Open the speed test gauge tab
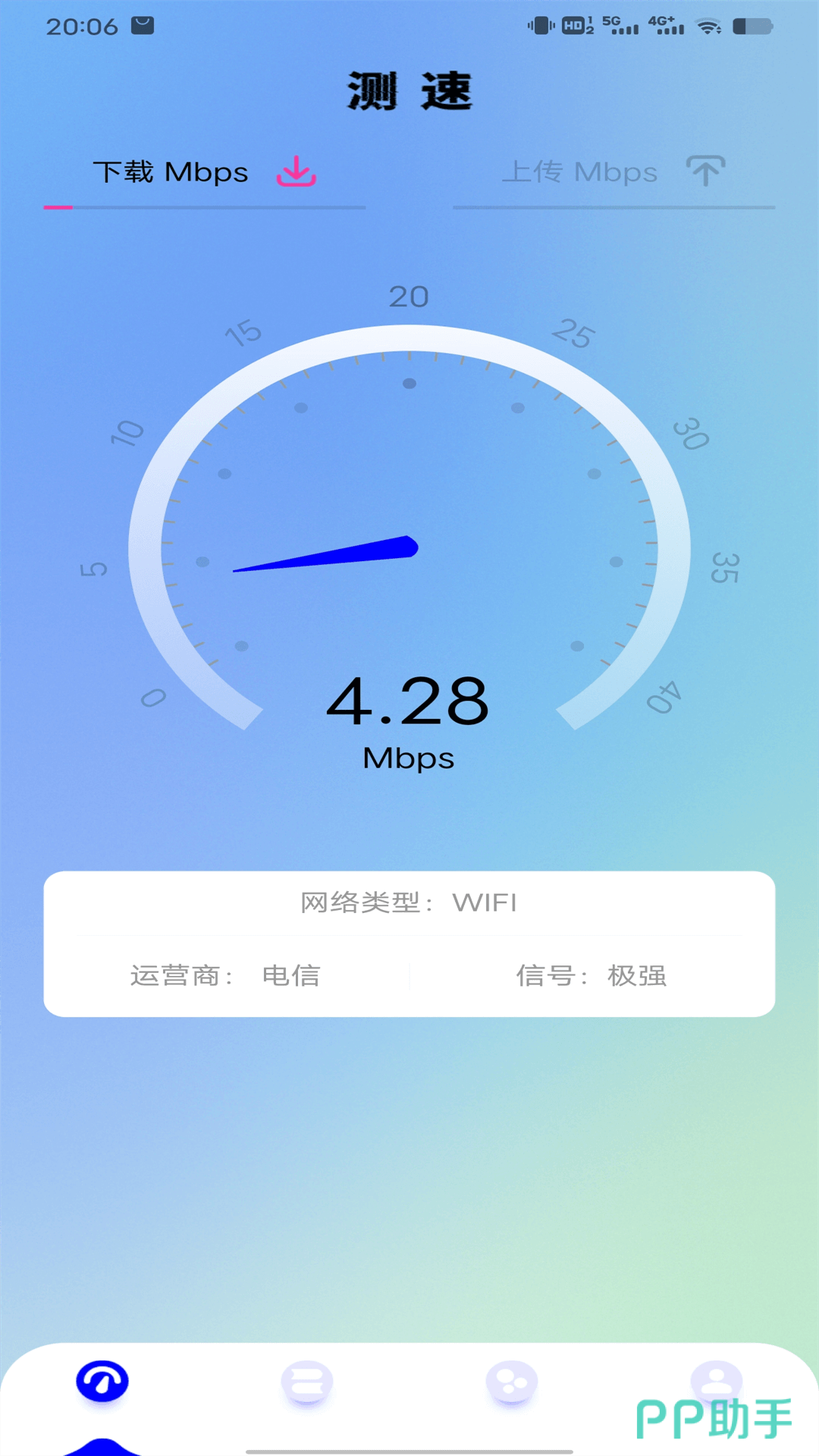819x1456 pixels. [x=102, y=1382]
